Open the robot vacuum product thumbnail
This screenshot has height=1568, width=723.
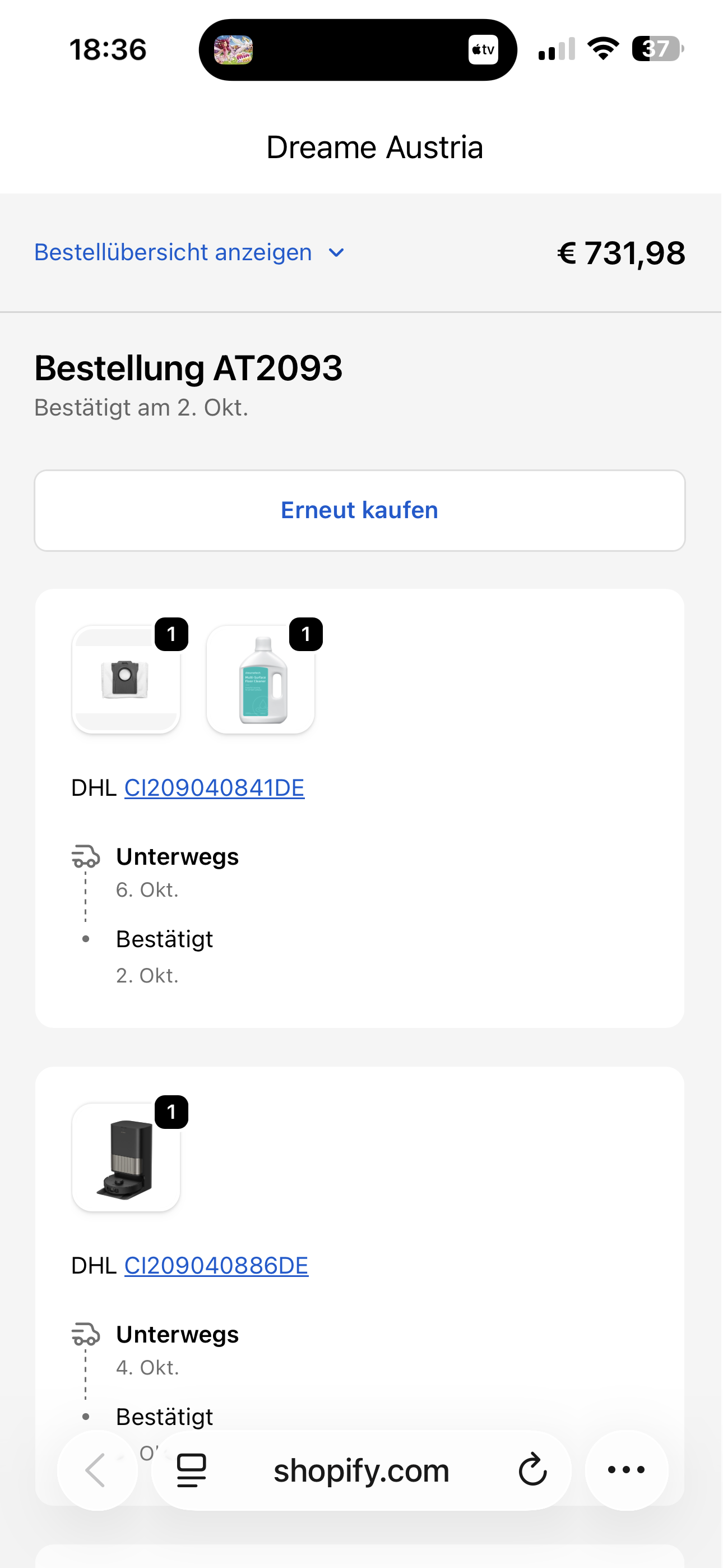126,1157
